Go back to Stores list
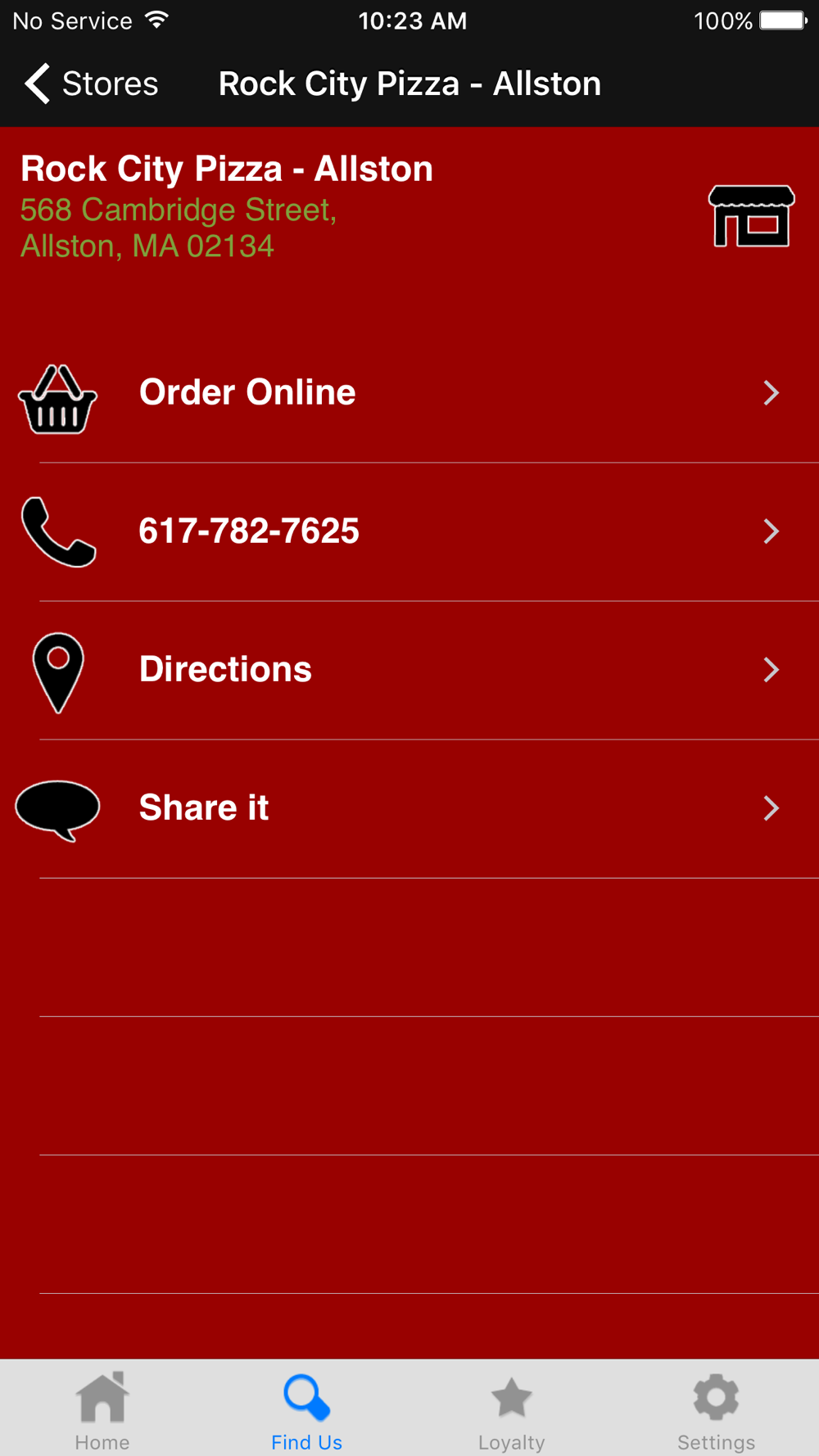Image resolution: width=819 pixels, height=1456 pixels. (91, 84)
